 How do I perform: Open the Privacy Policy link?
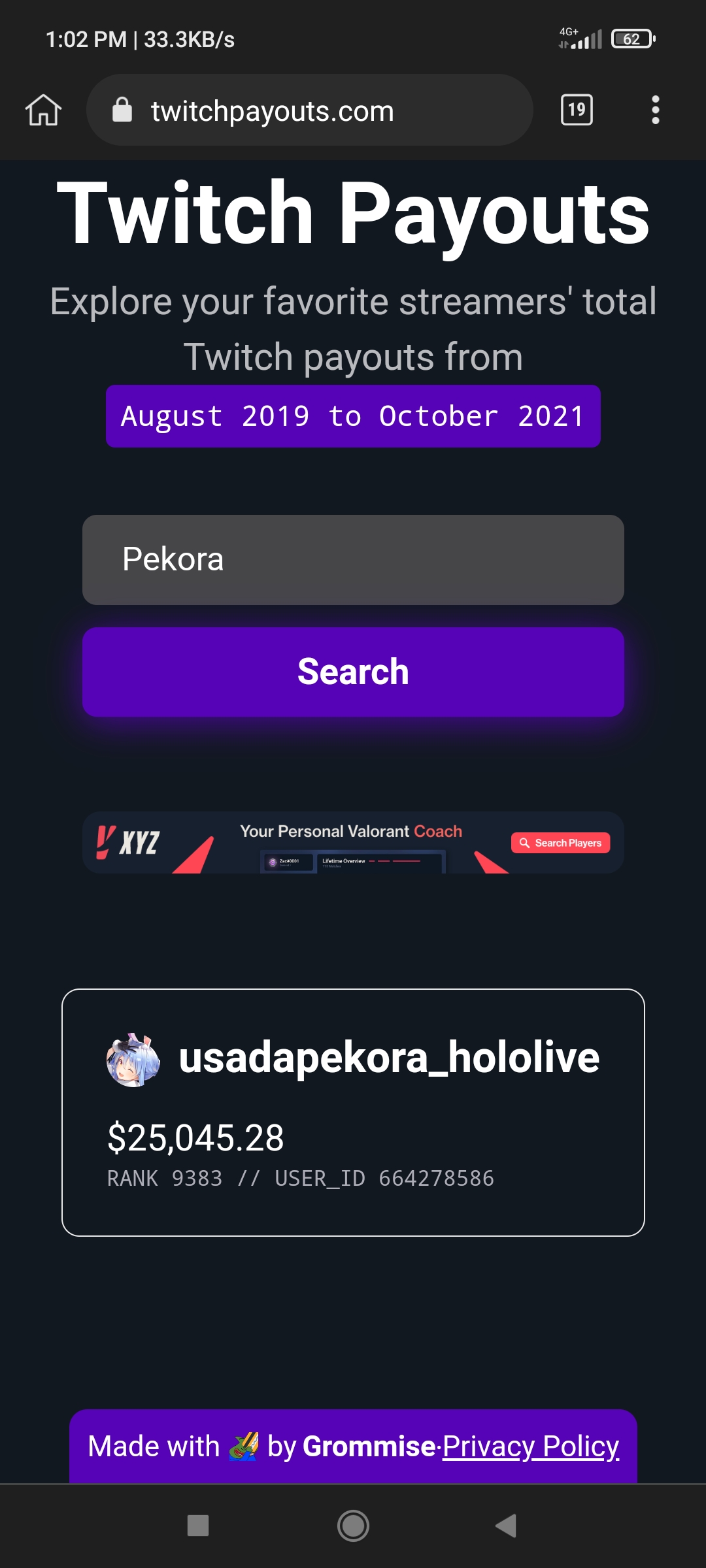[x=531, y=1446]
